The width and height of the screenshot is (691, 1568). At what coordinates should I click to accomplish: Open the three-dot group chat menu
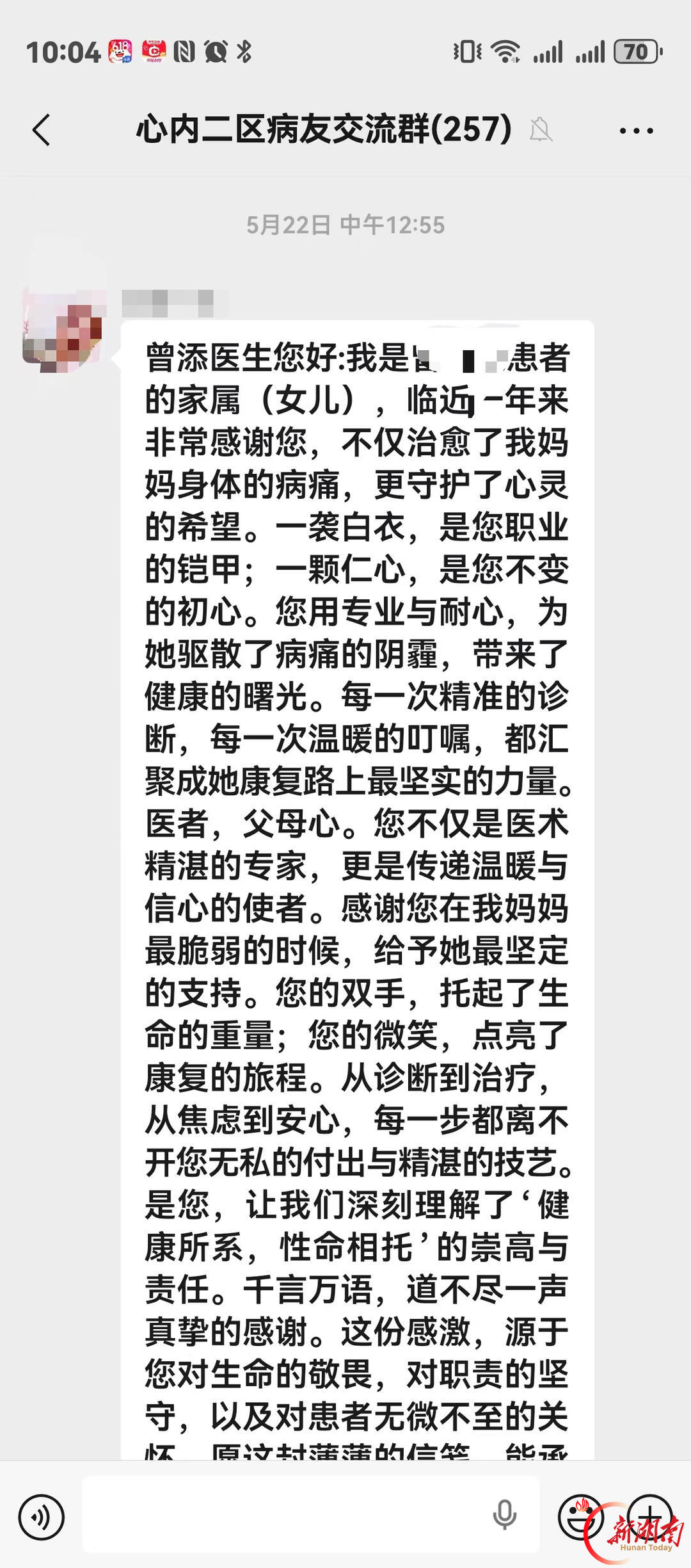pos(636,131)
